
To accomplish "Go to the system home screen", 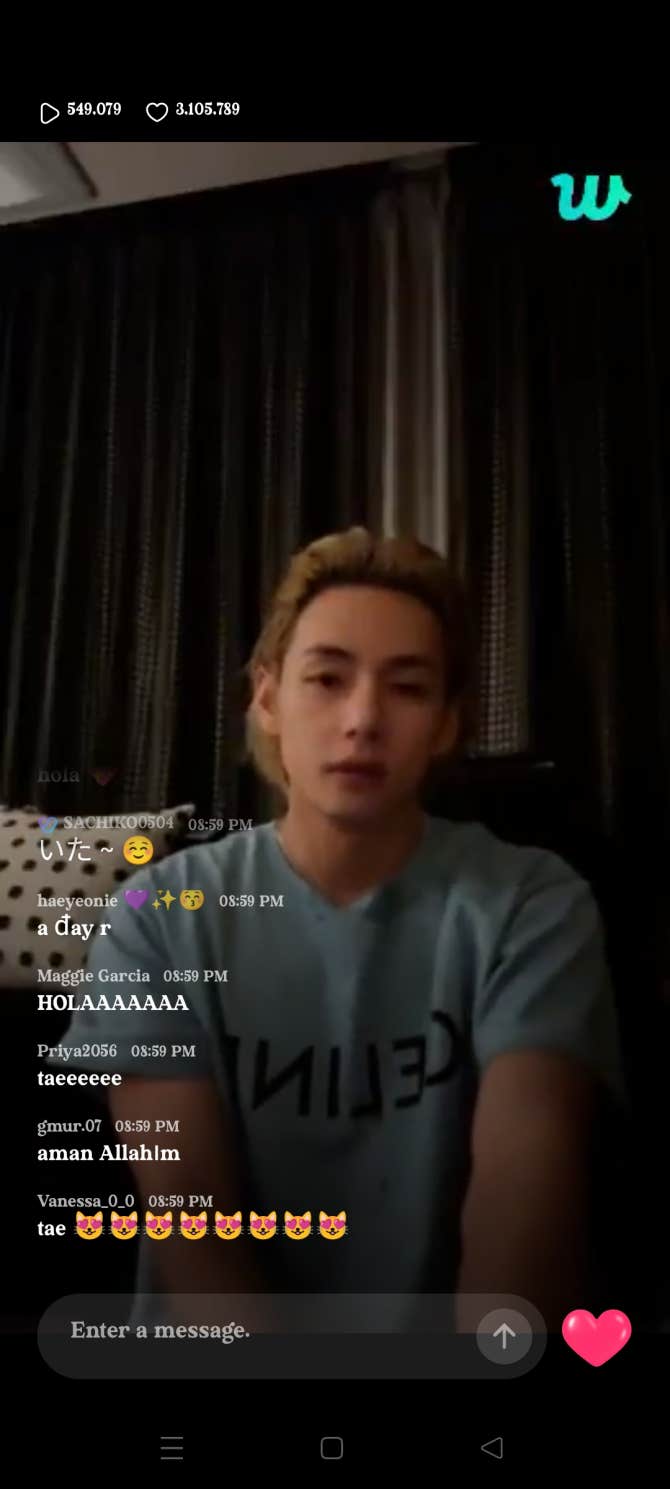I will [332, 1447].
